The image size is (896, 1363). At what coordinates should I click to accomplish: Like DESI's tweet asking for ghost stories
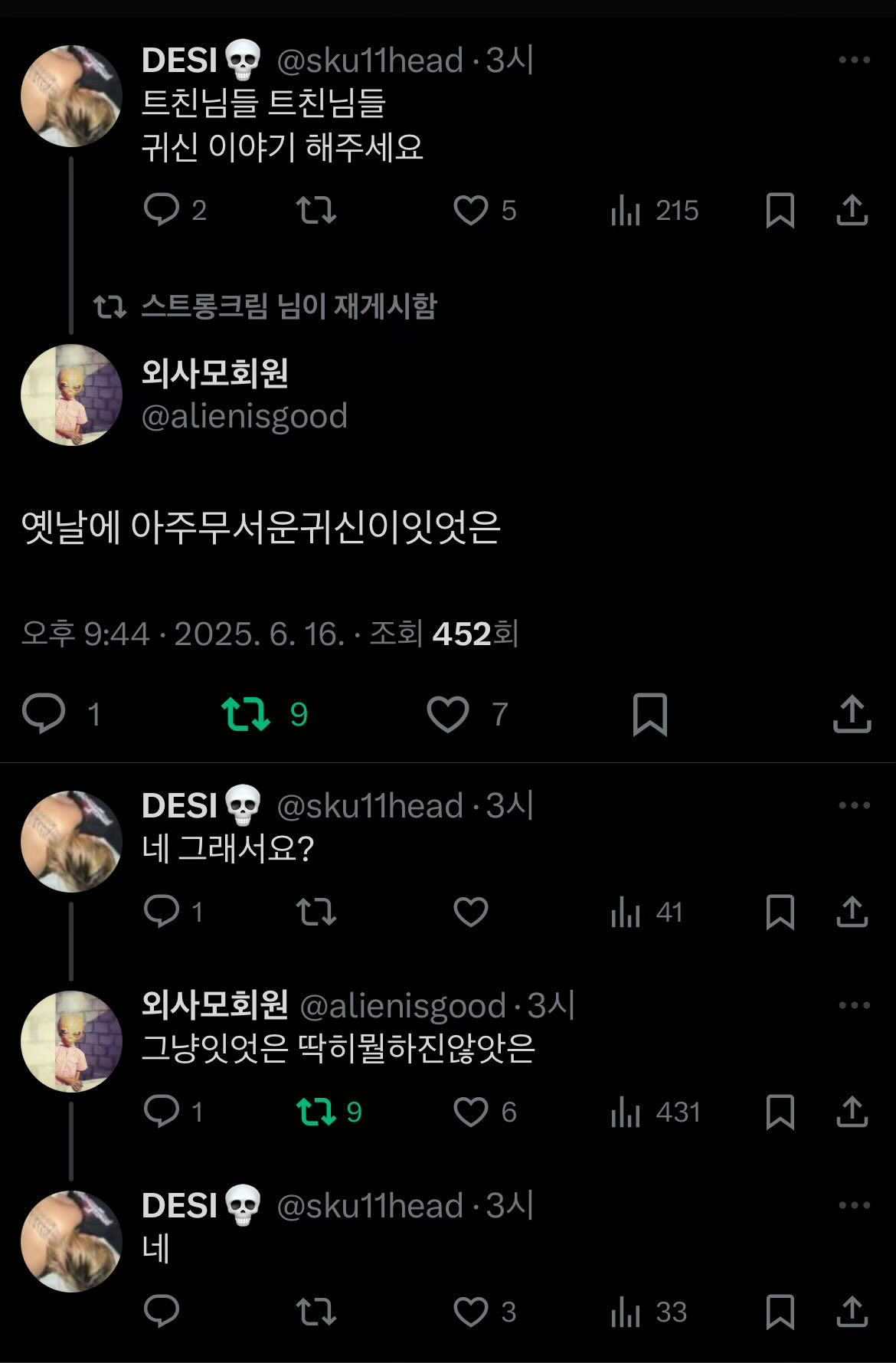(470, 211)
